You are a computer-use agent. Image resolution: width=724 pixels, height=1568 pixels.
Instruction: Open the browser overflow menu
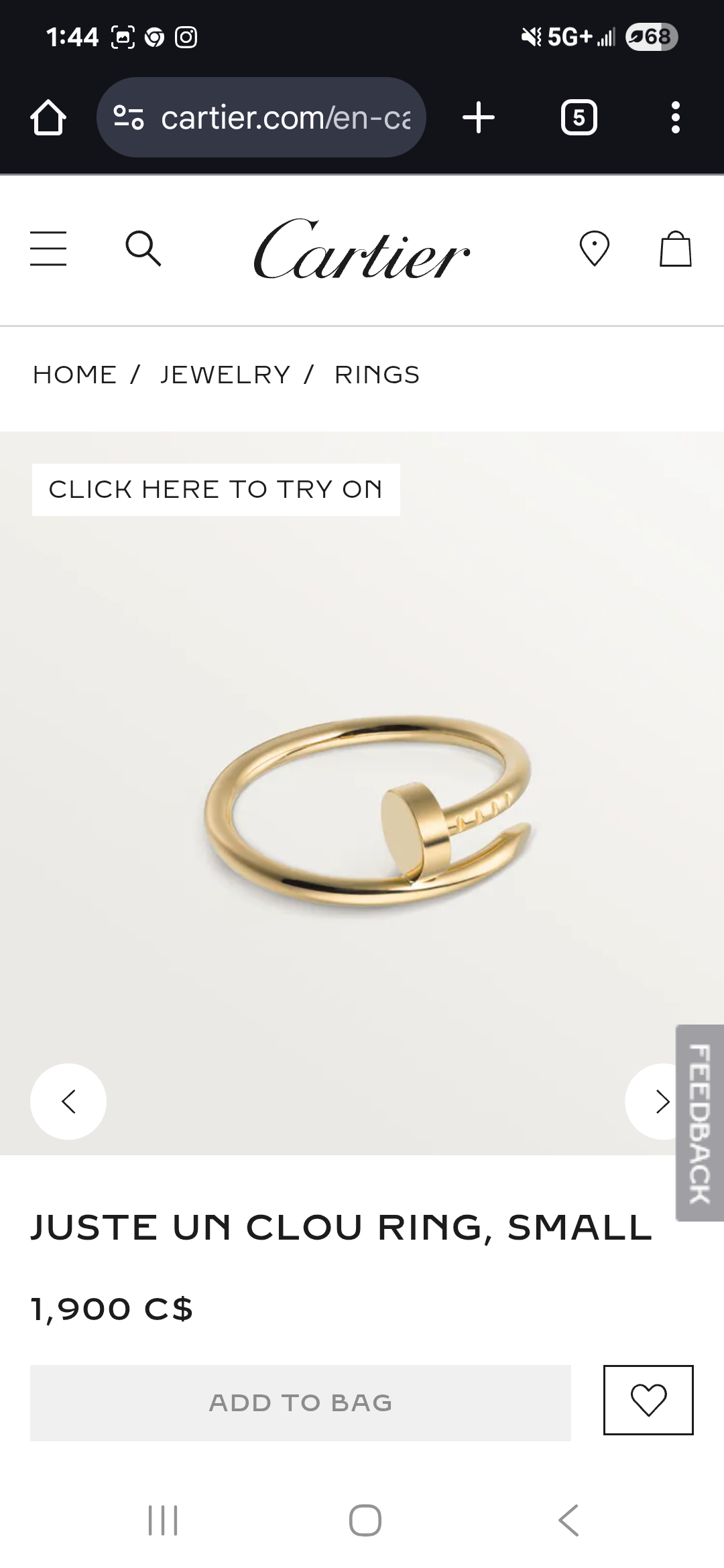[675, 117]
